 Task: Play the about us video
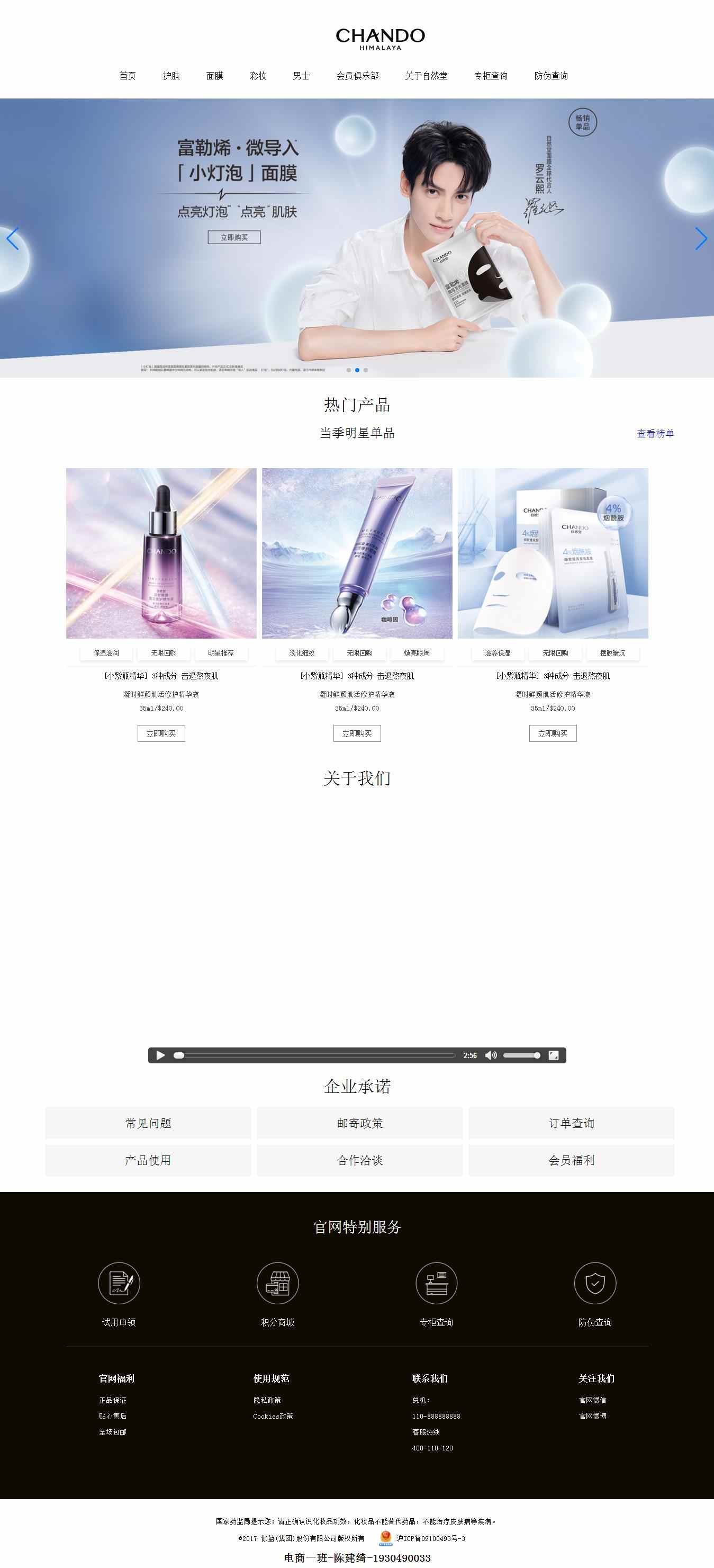pyautogui.click(x=160, y=1055)
